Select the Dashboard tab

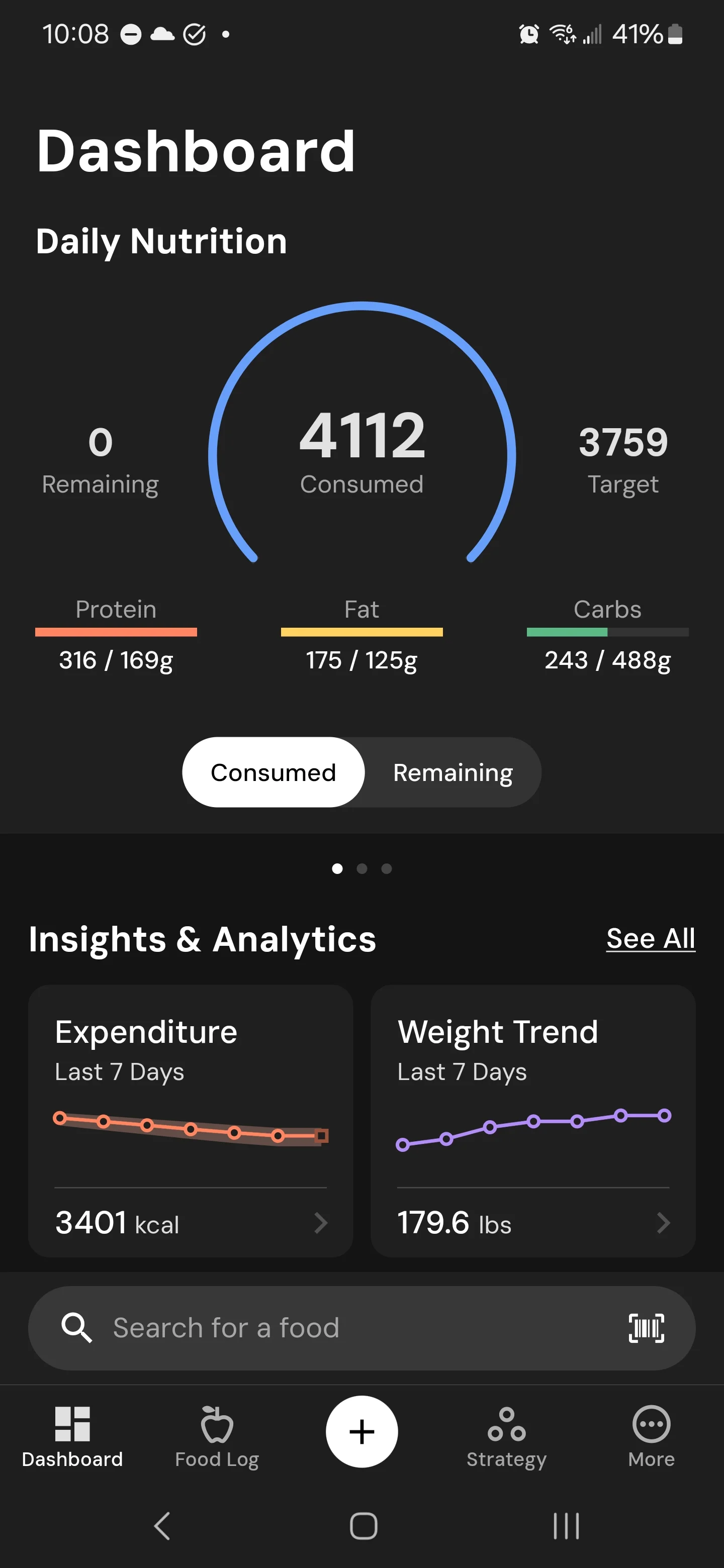[x=72, y=1436]
